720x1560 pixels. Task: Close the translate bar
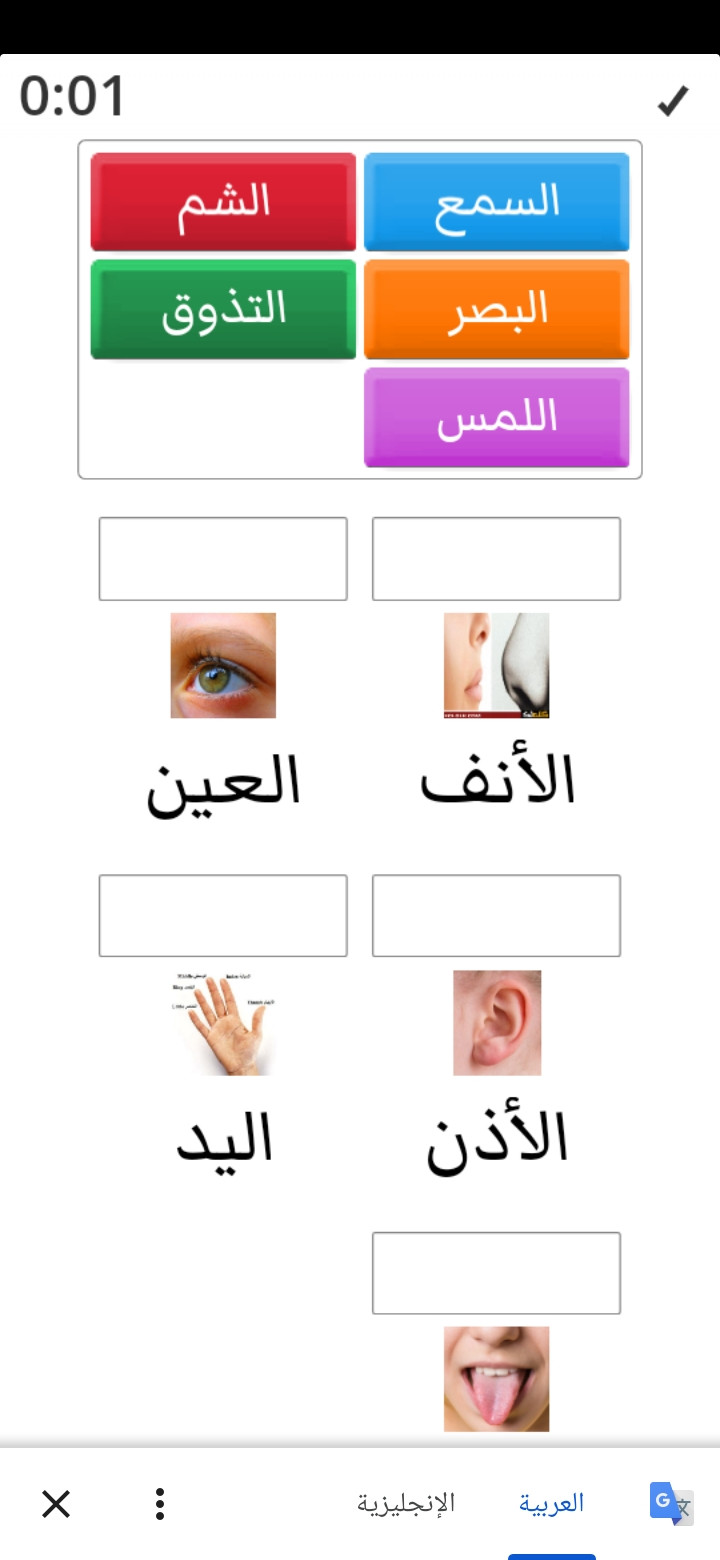click(56, 1504)
